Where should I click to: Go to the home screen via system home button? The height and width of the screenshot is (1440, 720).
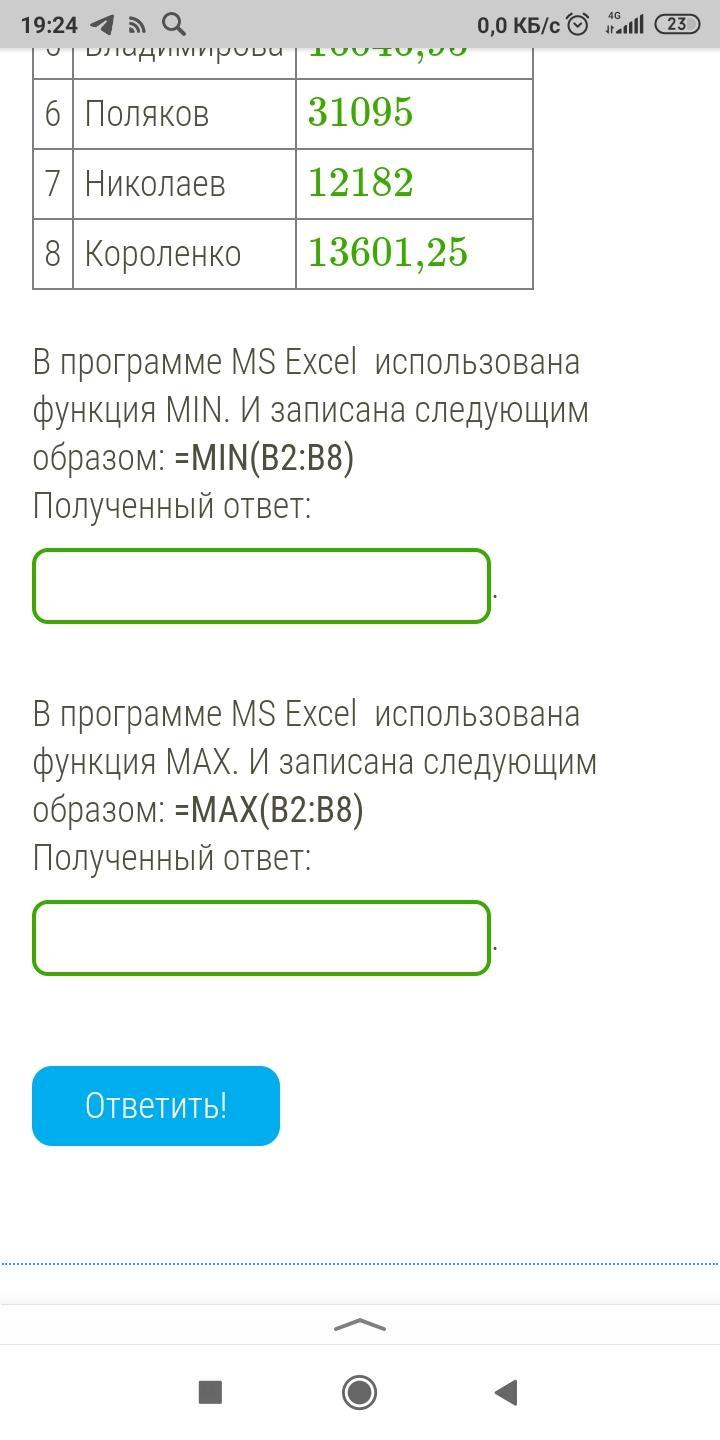click(x=359, y=1392)
